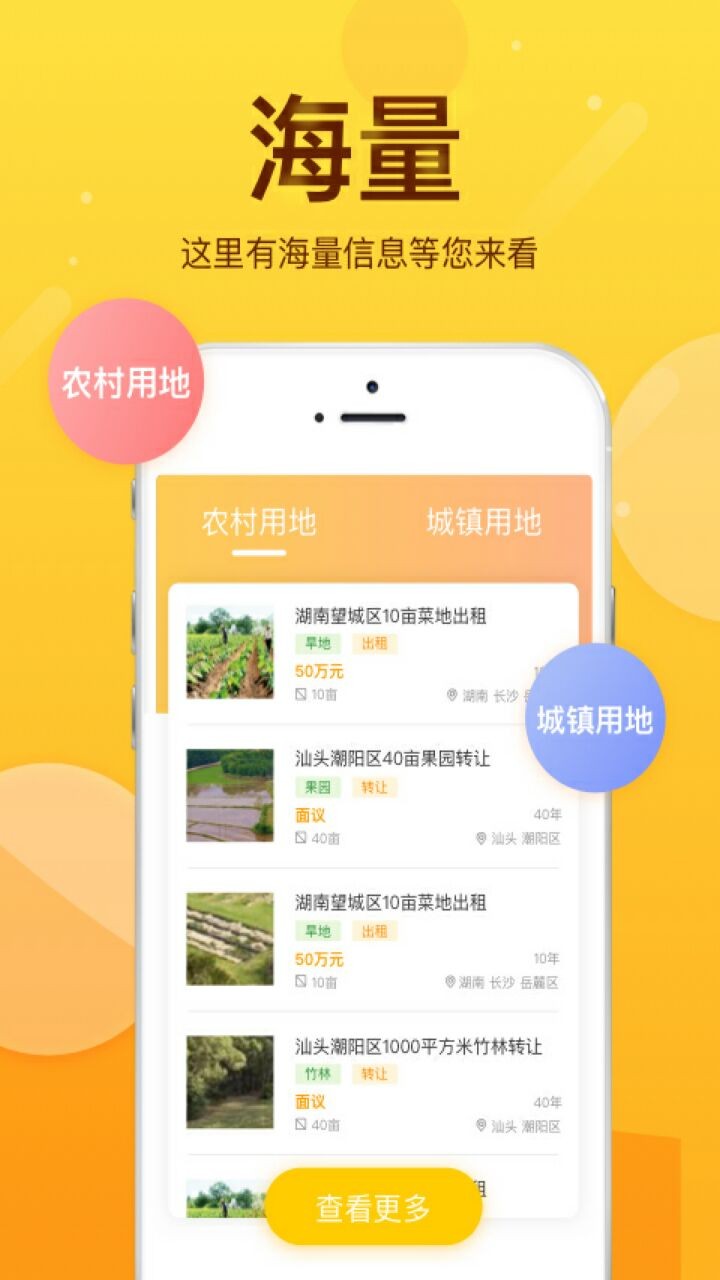Click the 50万元 price label
Viewport: 720px width, 1280px height.
point(320,671)
